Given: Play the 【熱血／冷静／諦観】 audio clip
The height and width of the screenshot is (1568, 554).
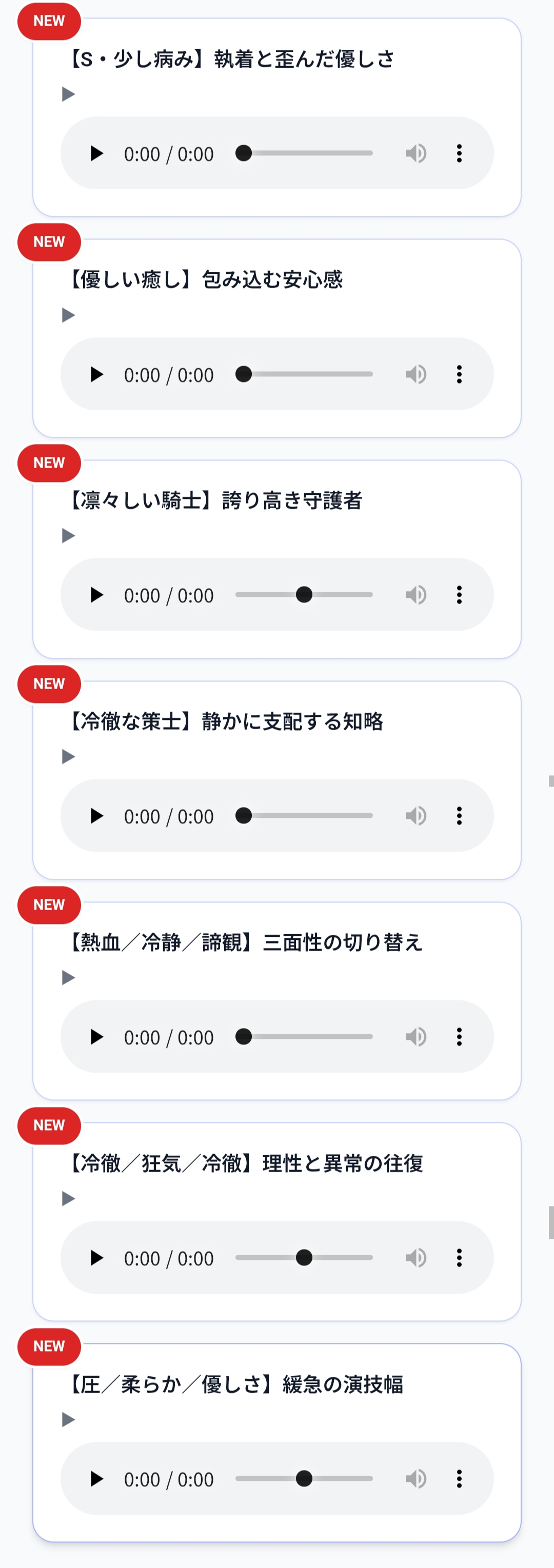Looking at the screenshot, I should pyautogui.click(x=97, y=1037).
